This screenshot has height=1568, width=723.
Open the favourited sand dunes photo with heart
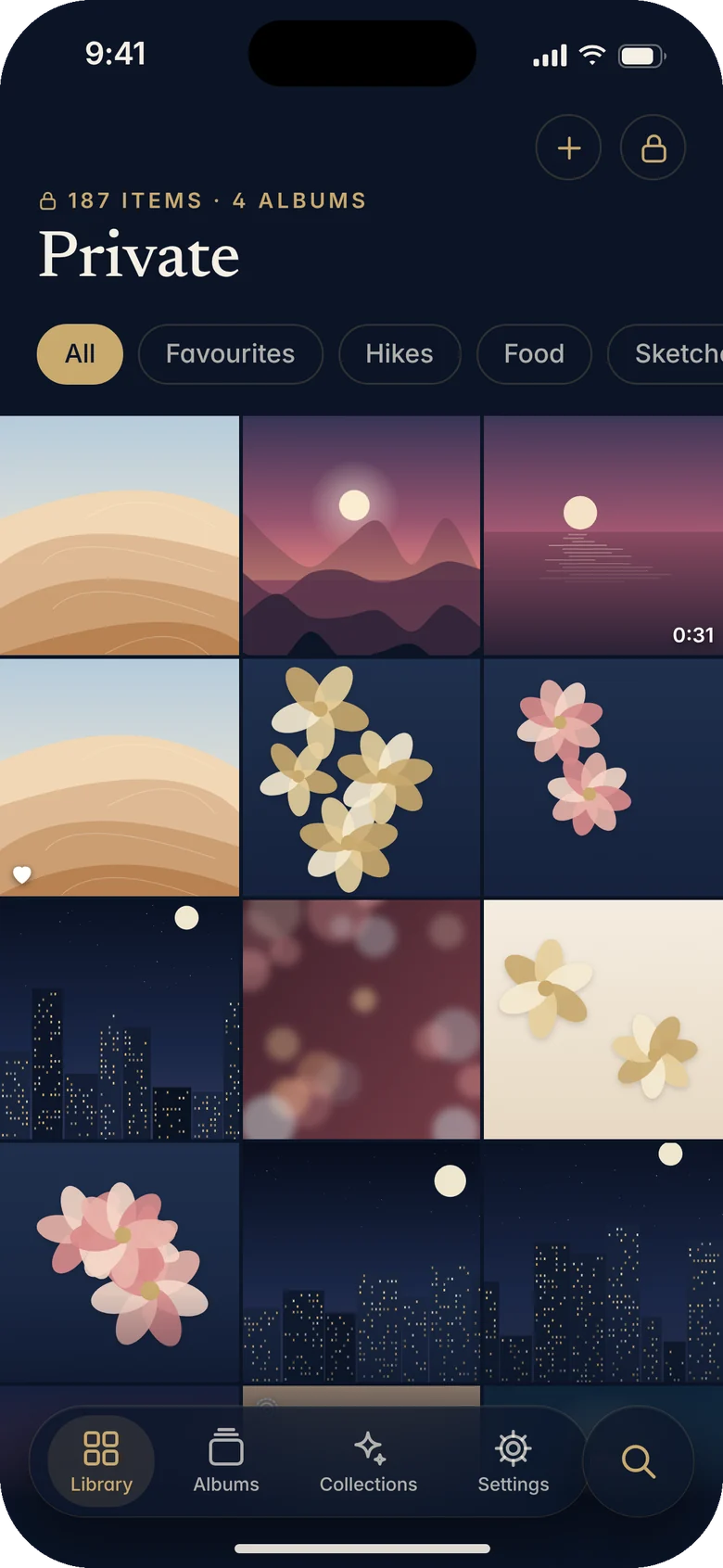tap(120, 778)
